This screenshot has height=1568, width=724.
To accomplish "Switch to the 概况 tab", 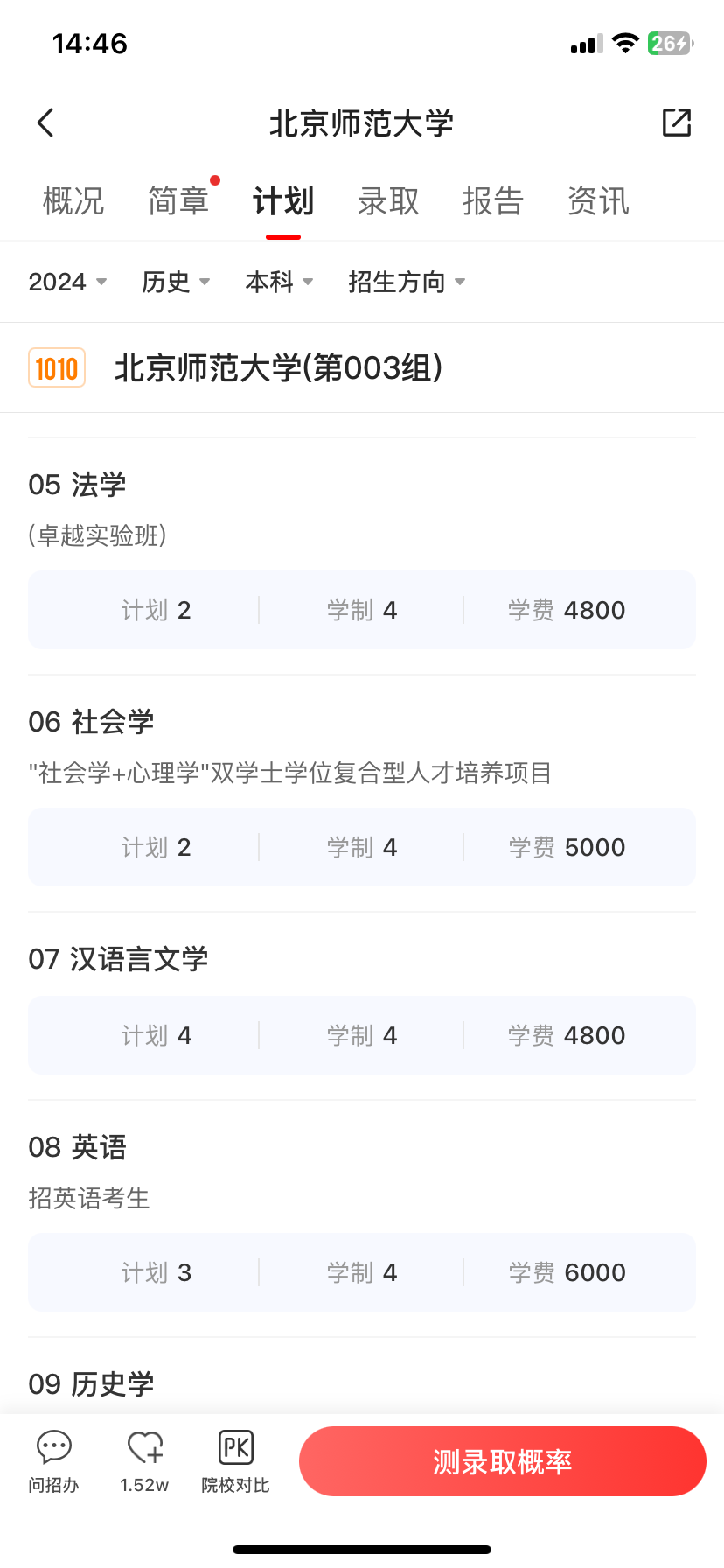I will pyautogui.click(x=73, y=201).
